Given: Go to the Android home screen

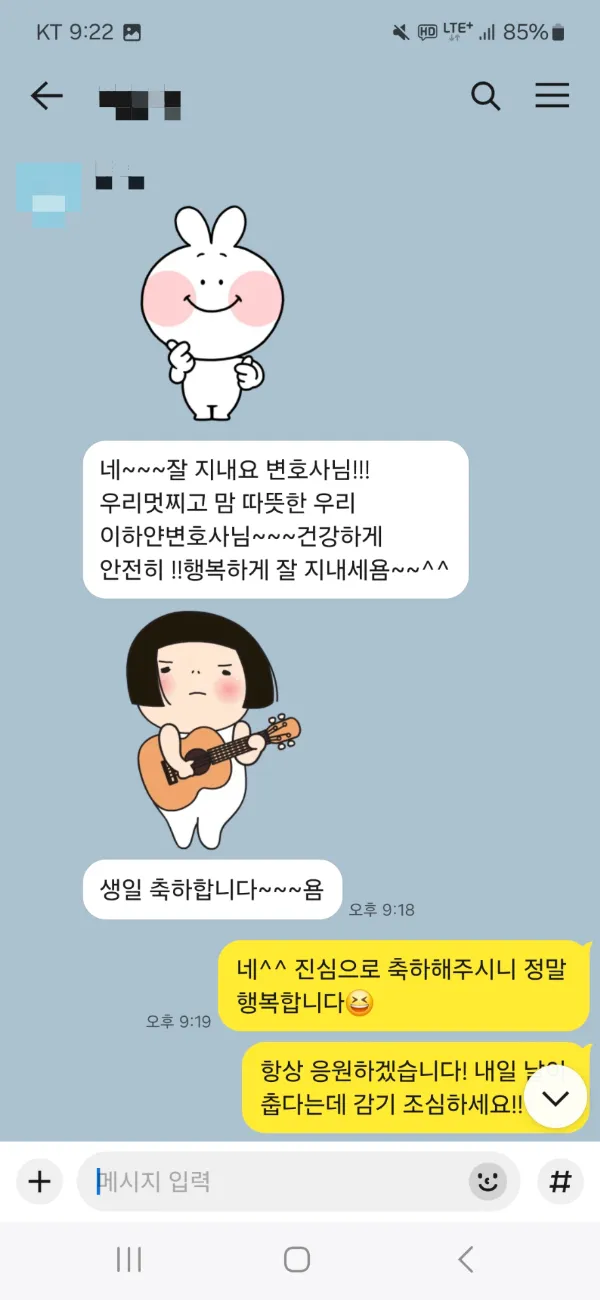Looking at the screenshot, I should [297, 1259].
